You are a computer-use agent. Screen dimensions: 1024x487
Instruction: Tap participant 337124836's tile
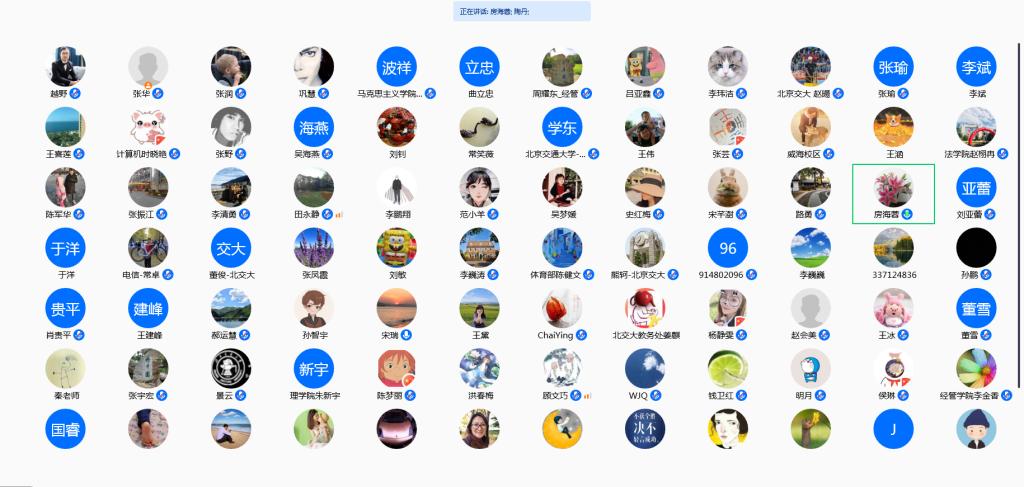[x=893, y=248]
